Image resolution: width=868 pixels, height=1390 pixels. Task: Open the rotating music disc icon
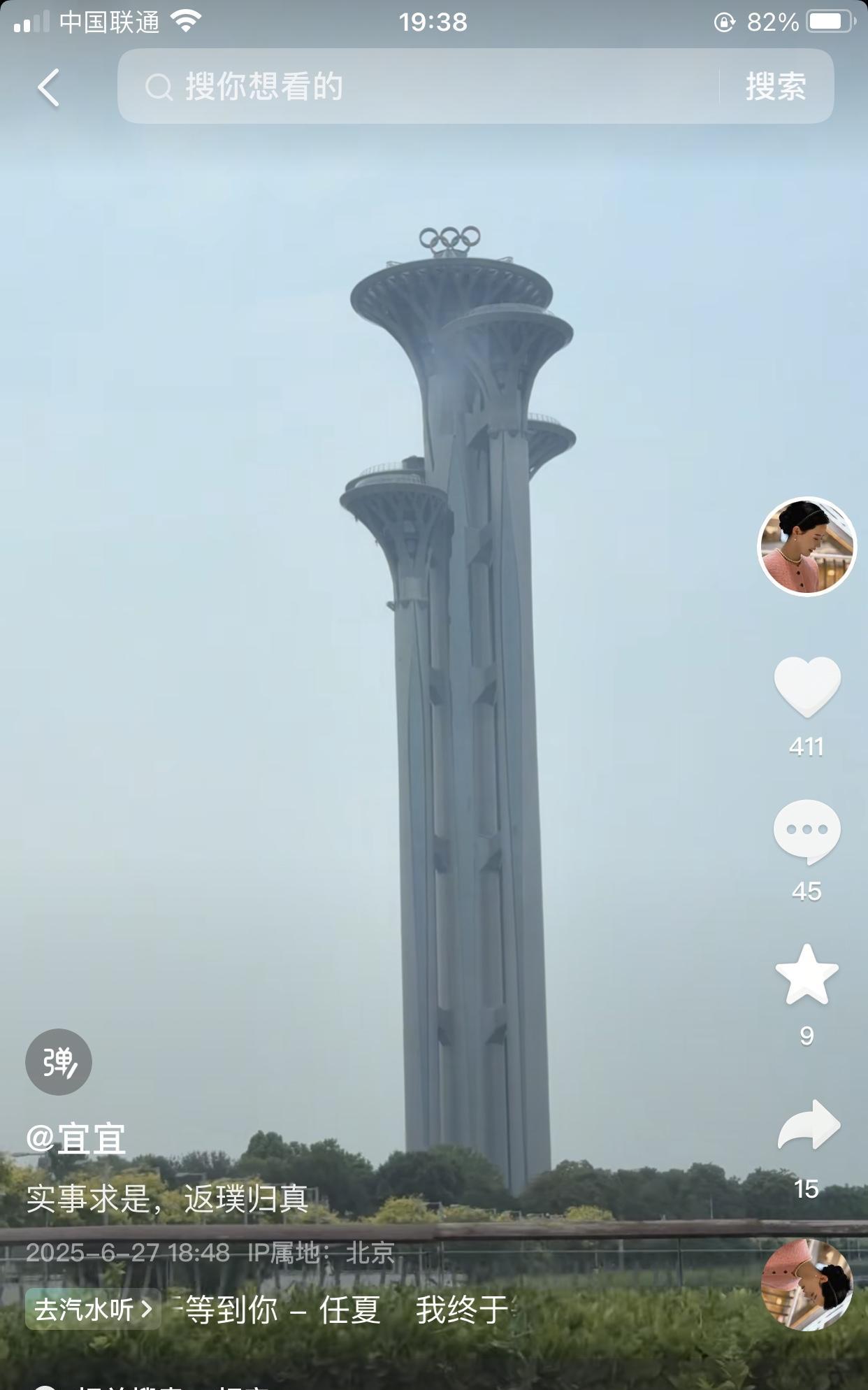[807, 1284]
